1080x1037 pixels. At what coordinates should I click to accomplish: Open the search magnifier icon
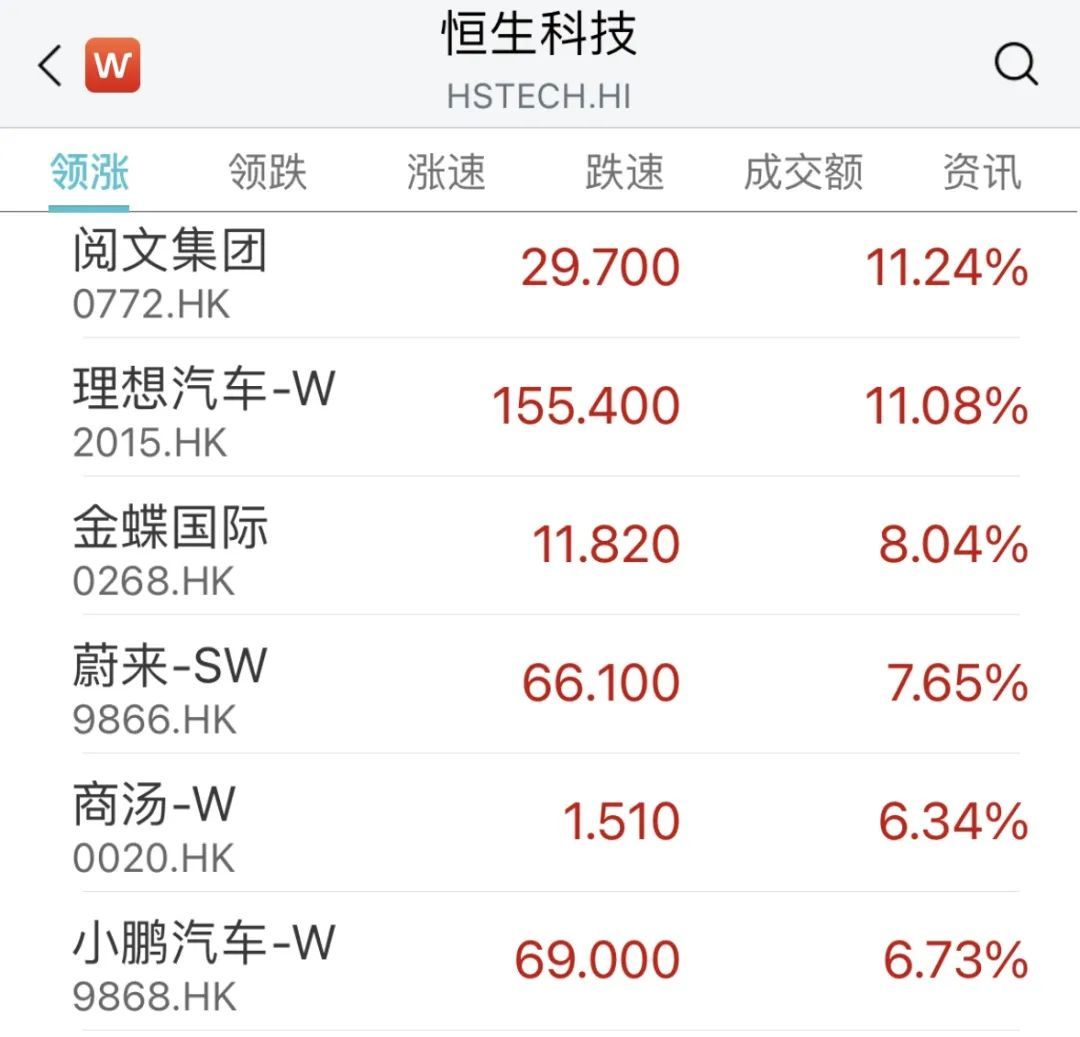point(1015,66)
